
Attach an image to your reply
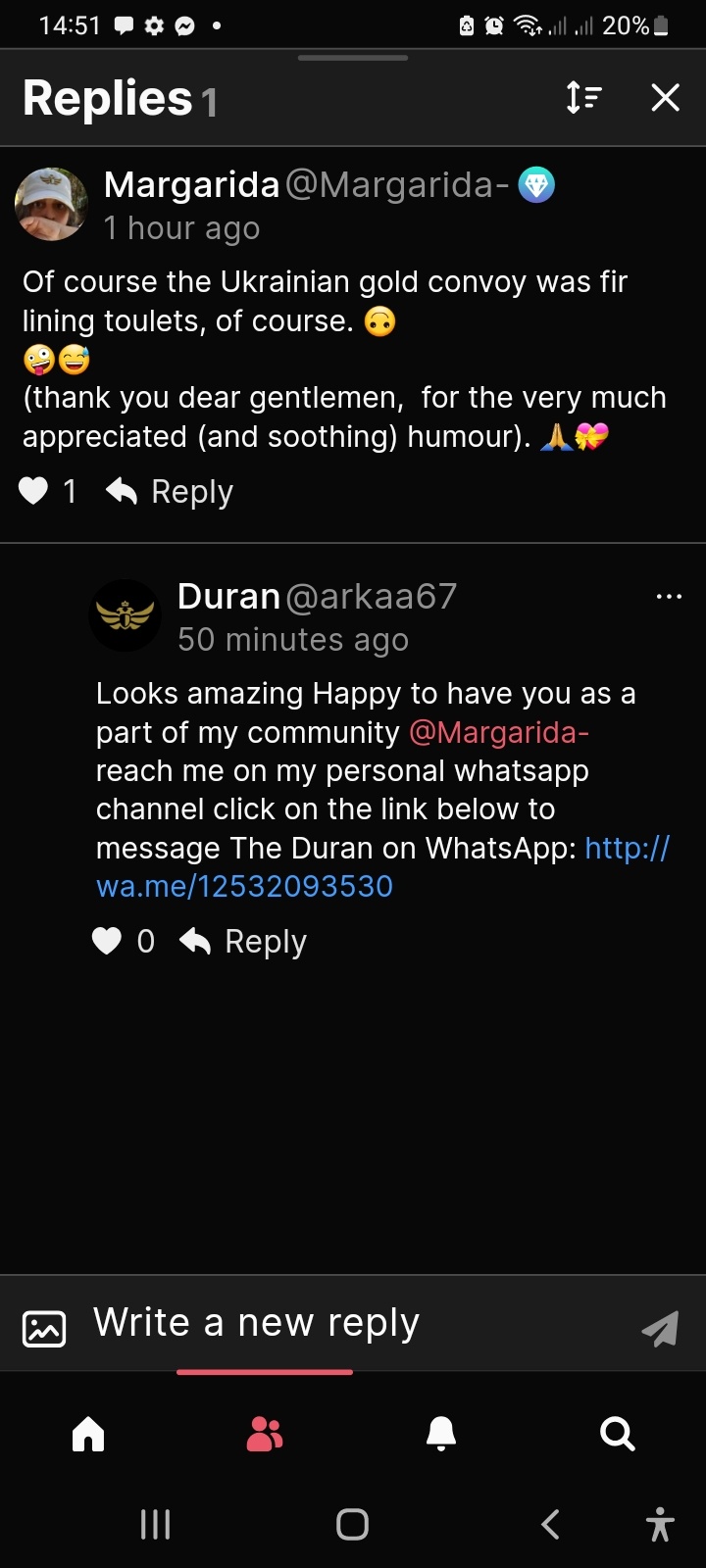(44, 1328)
